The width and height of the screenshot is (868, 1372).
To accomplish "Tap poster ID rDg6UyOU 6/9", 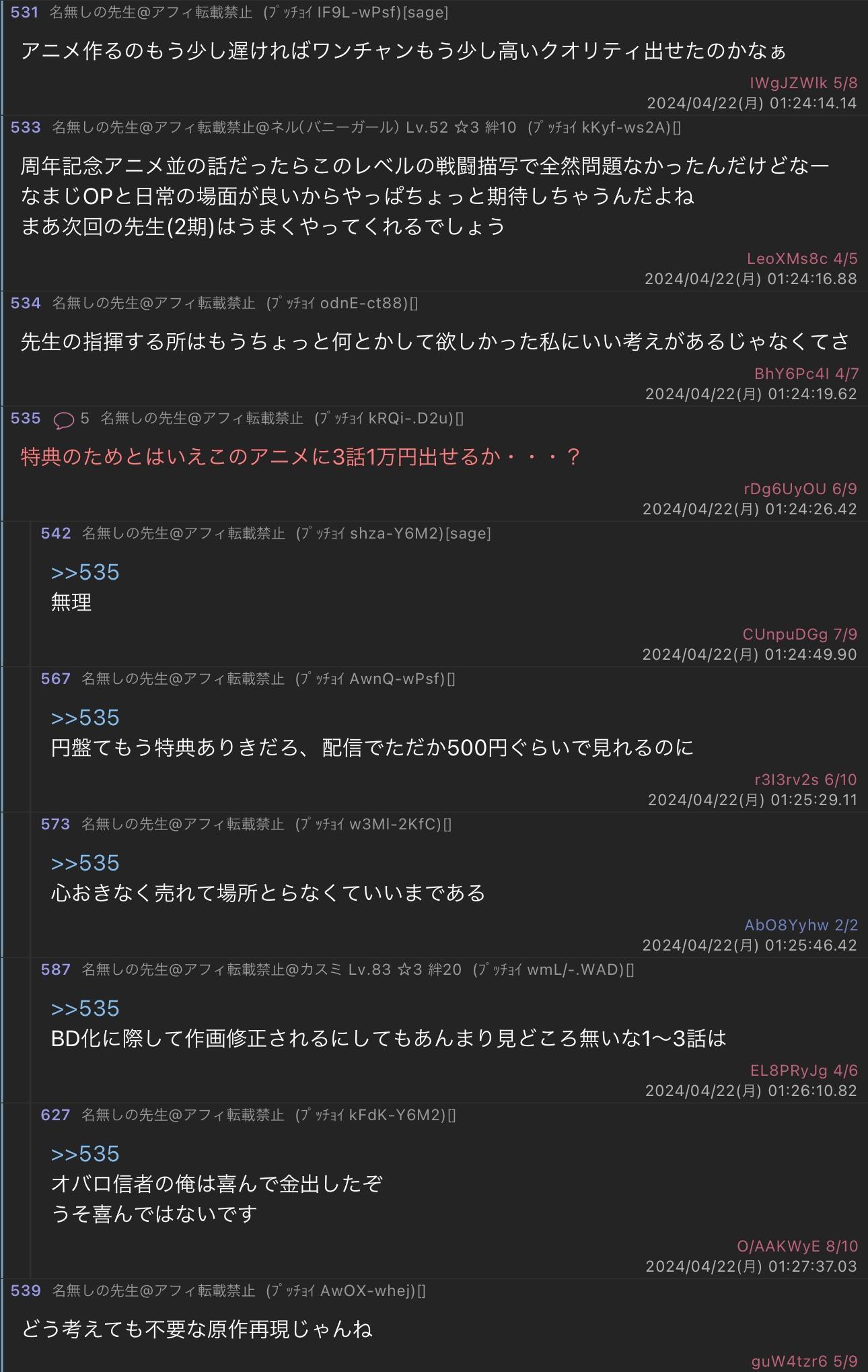I will pos(800,489).
